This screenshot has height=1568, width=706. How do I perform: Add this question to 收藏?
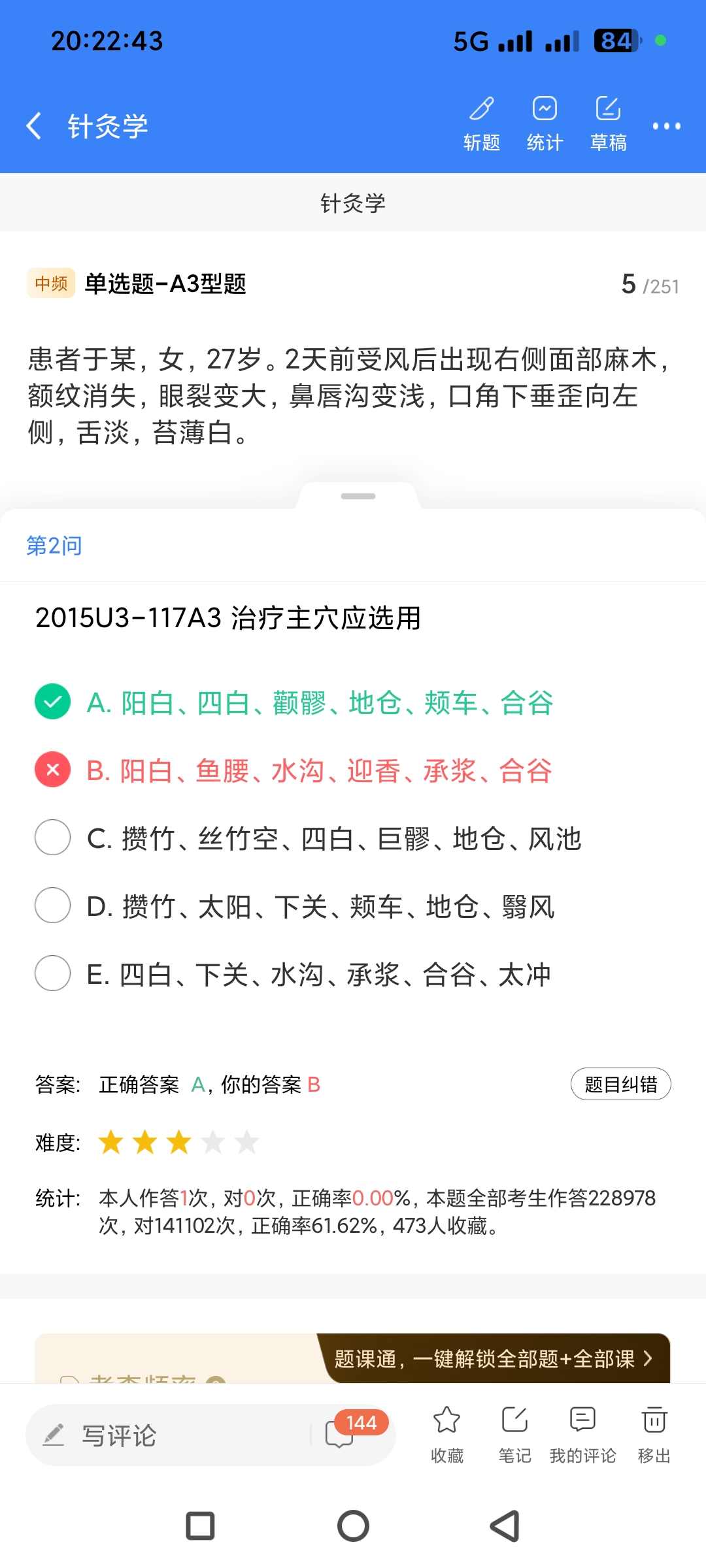(447, 1433)
